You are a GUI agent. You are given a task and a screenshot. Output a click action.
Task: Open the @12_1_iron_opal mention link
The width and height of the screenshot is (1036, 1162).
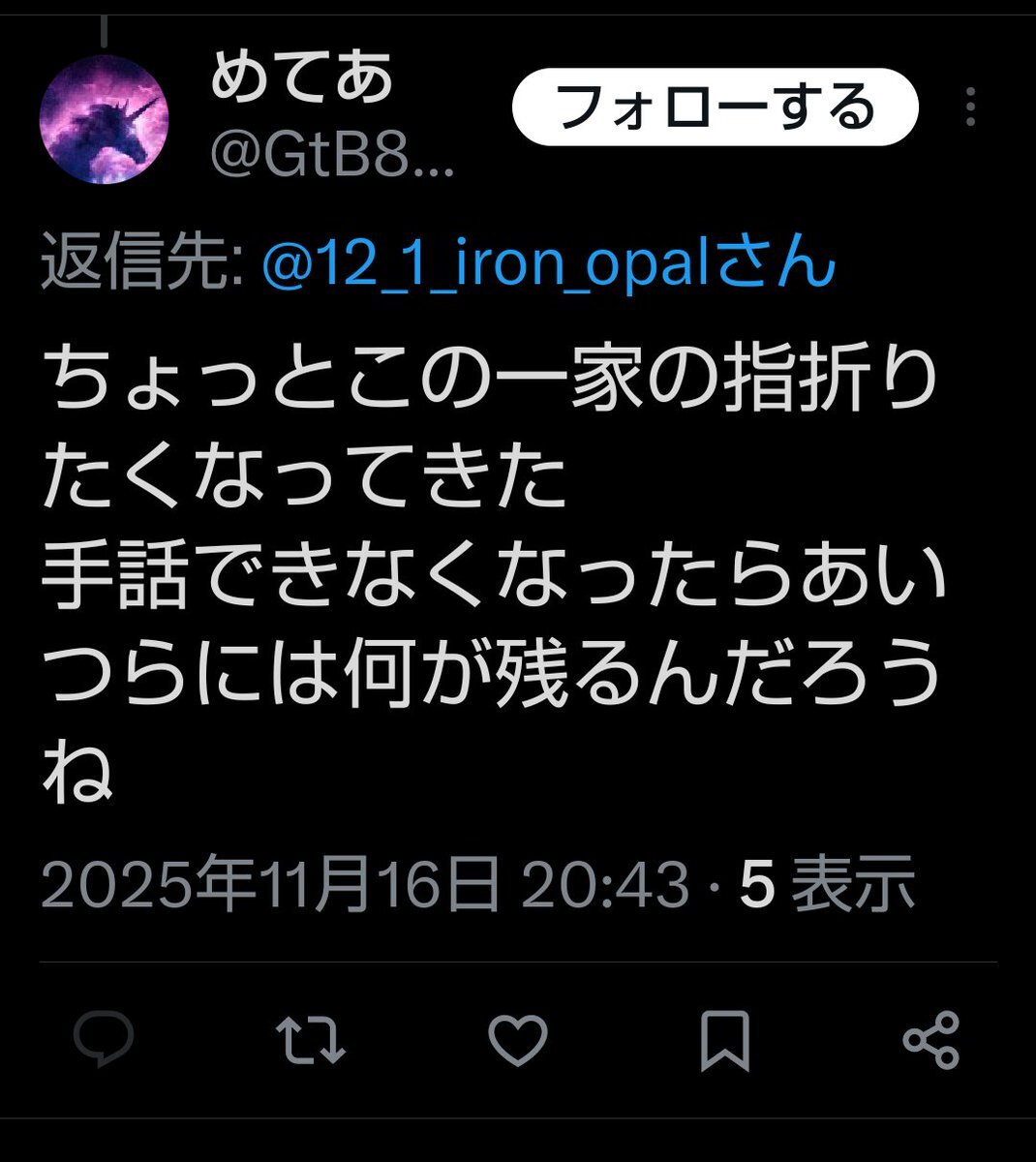click(548, 262)
